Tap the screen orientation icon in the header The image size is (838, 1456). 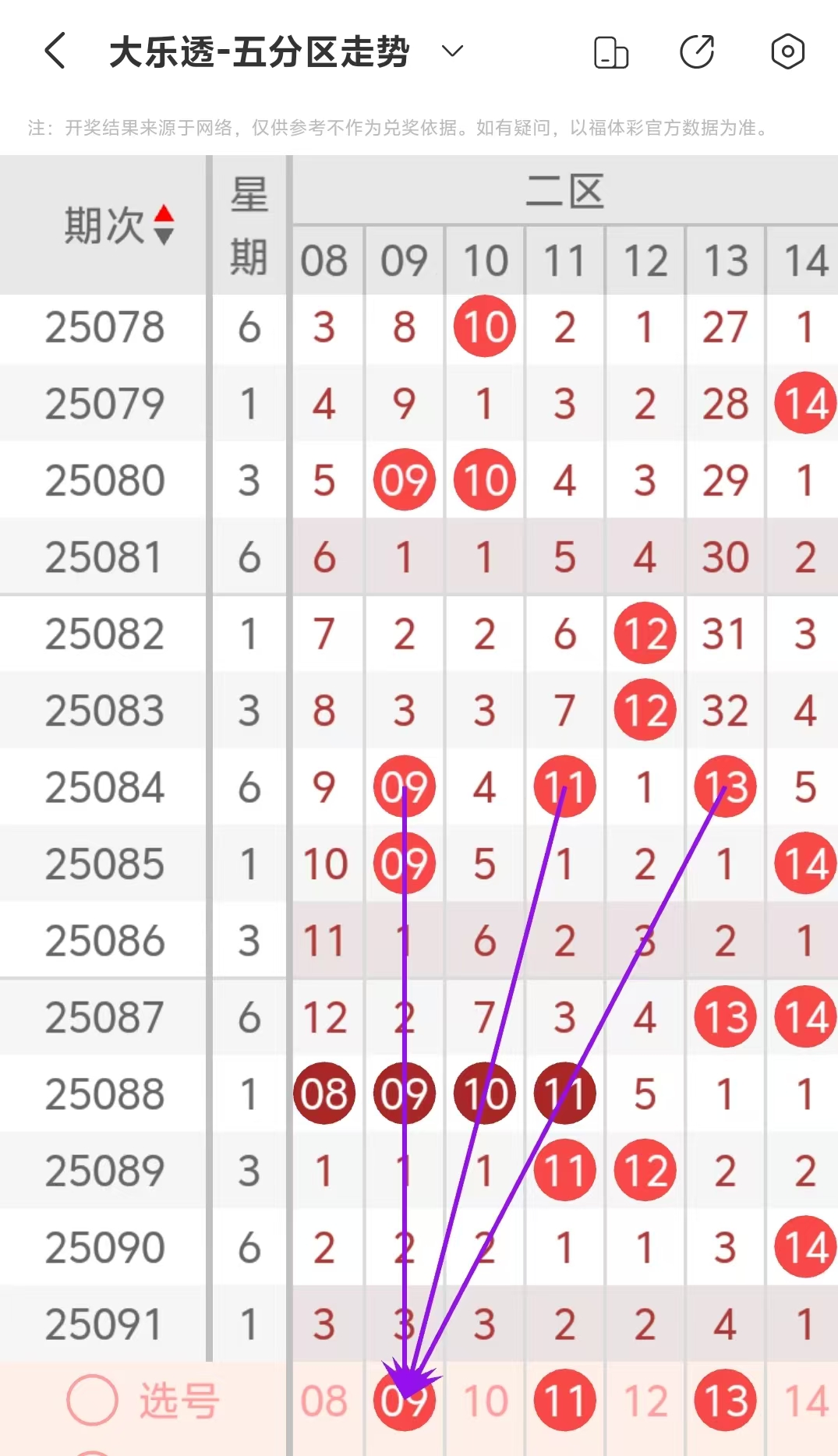[x=611, y=52]
